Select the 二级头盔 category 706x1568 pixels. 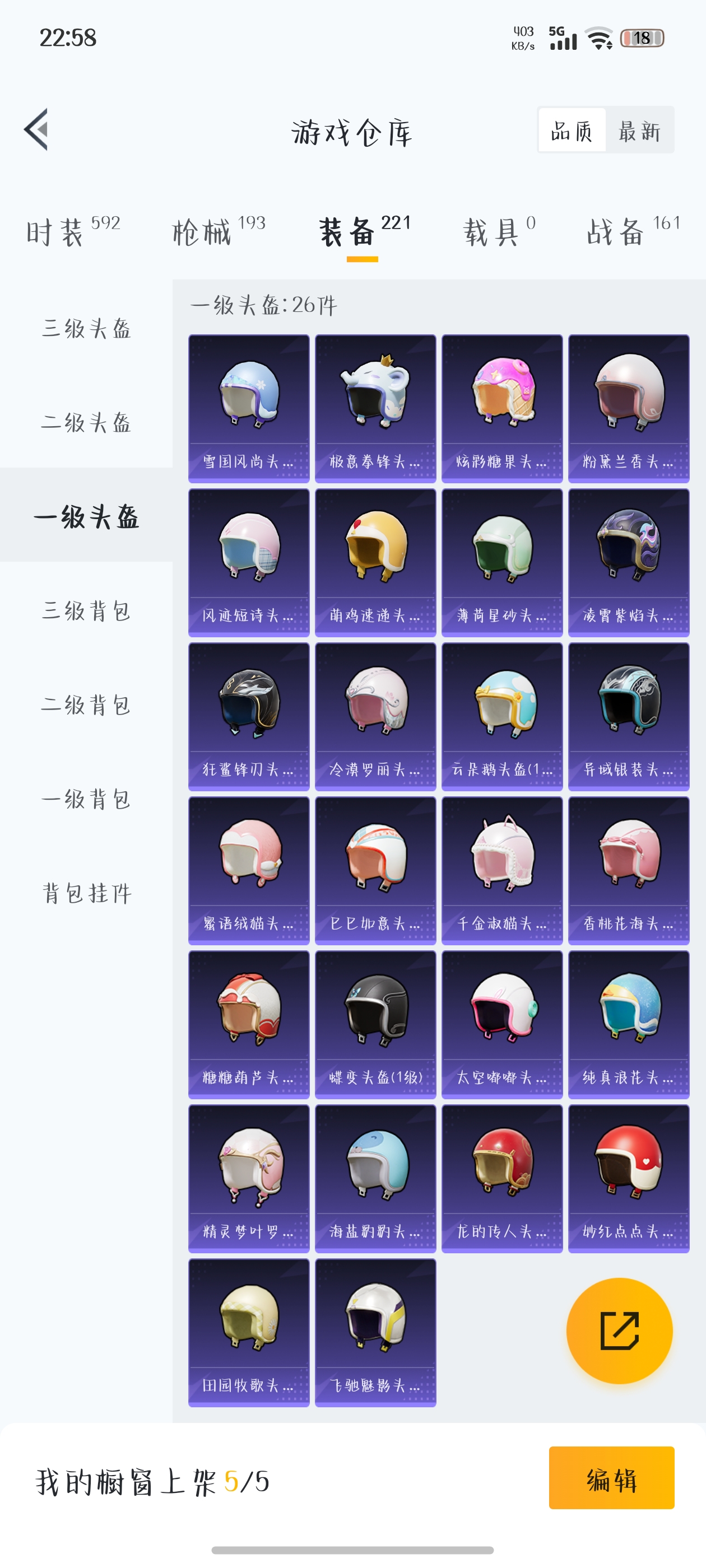tap(86, 422)
